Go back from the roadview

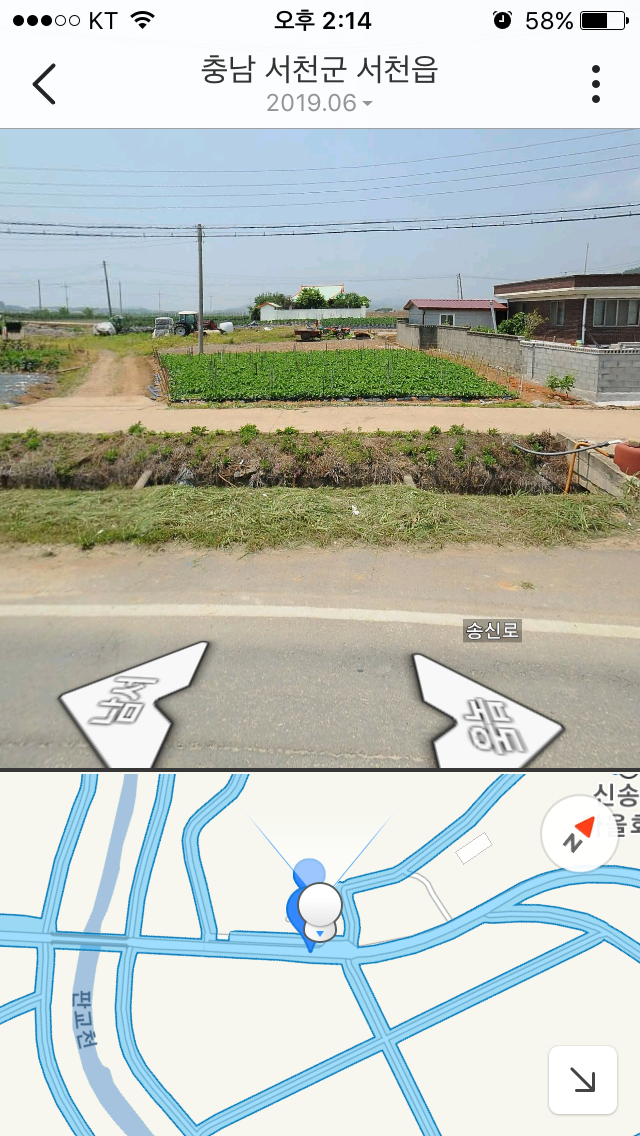(44, 84)
